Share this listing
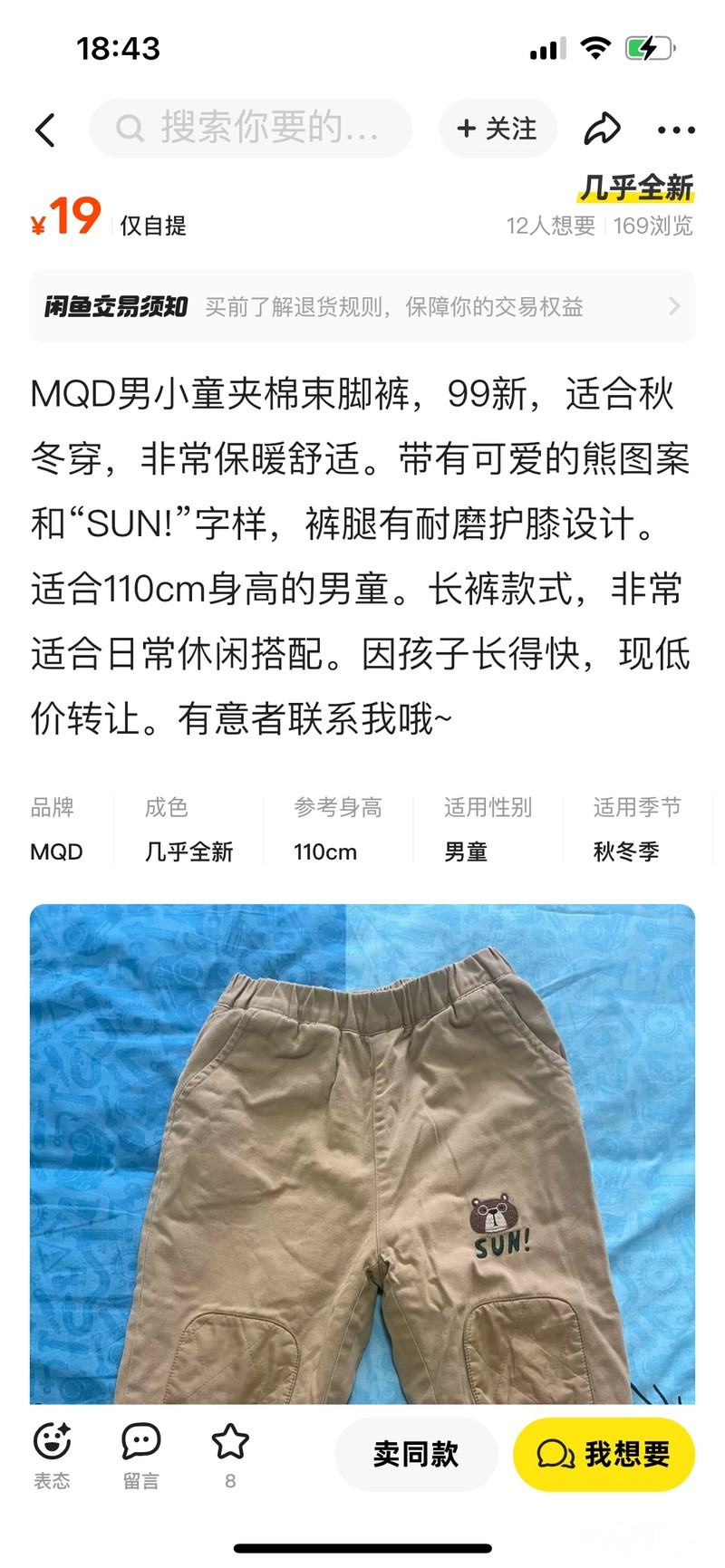725x1568 pixels. (602, 130)
